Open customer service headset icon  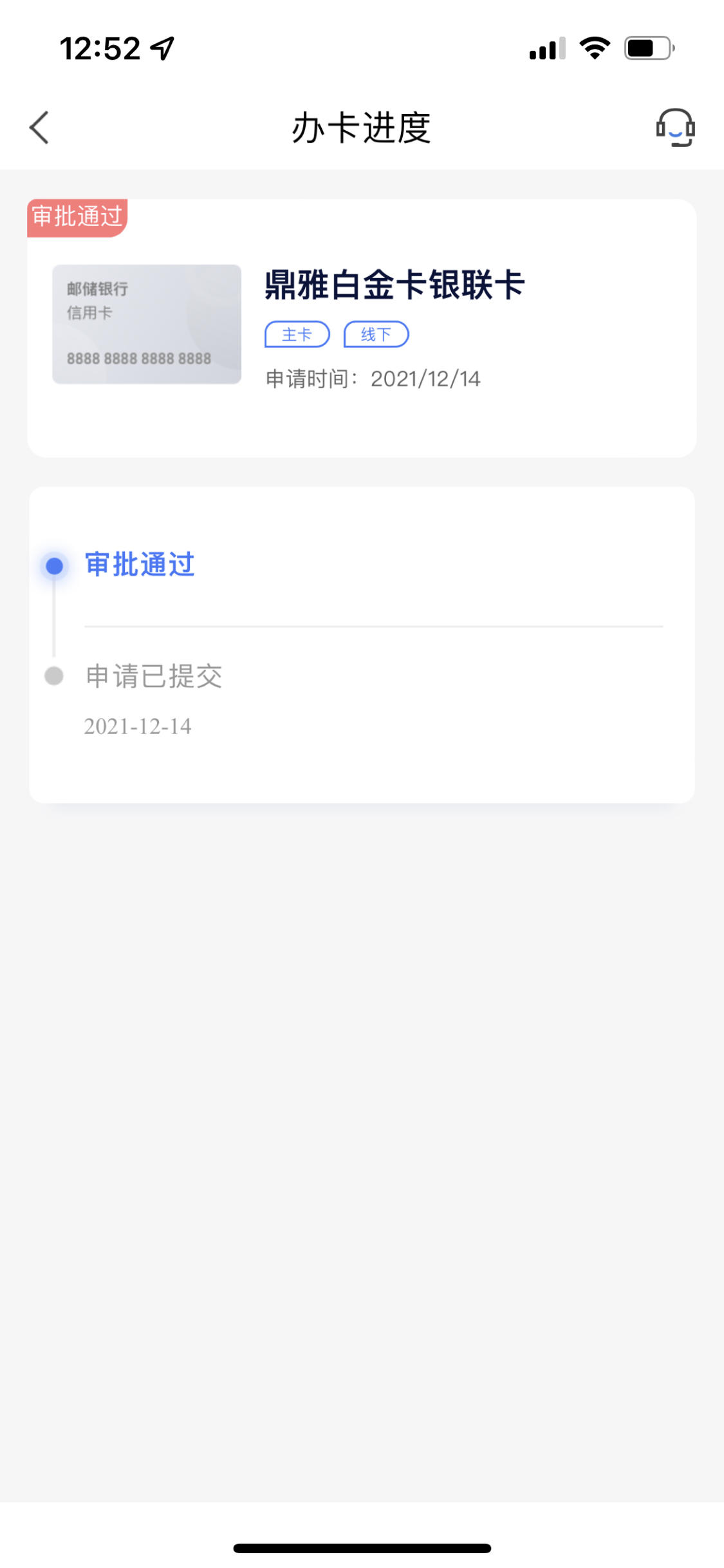[x=675, y=127]
